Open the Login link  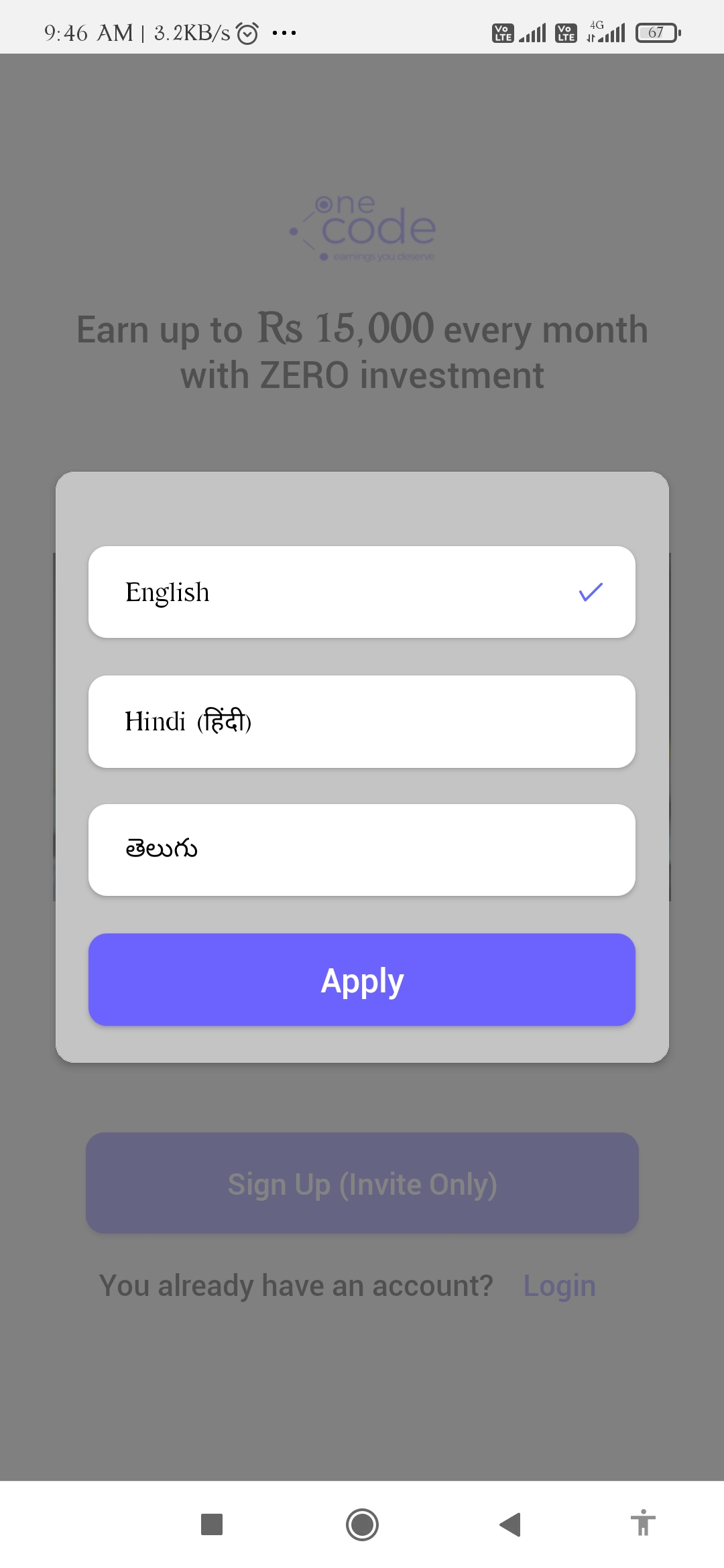coord(560,1285)
